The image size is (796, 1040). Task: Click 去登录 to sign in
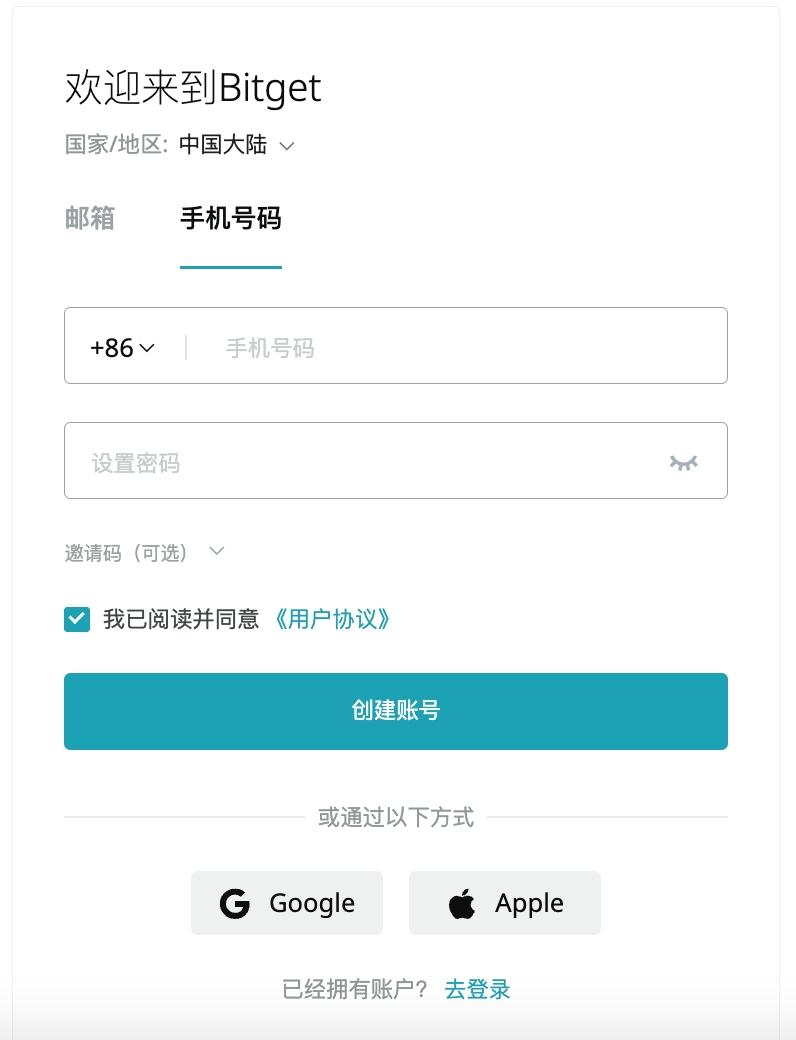coord(477,988)
